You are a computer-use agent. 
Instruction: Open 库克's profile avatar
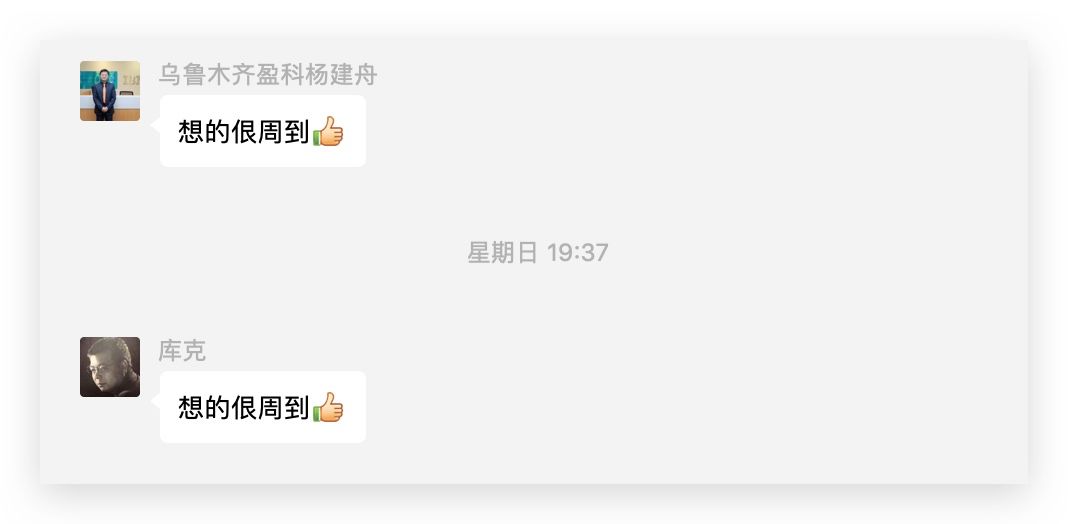coord(110,367)
